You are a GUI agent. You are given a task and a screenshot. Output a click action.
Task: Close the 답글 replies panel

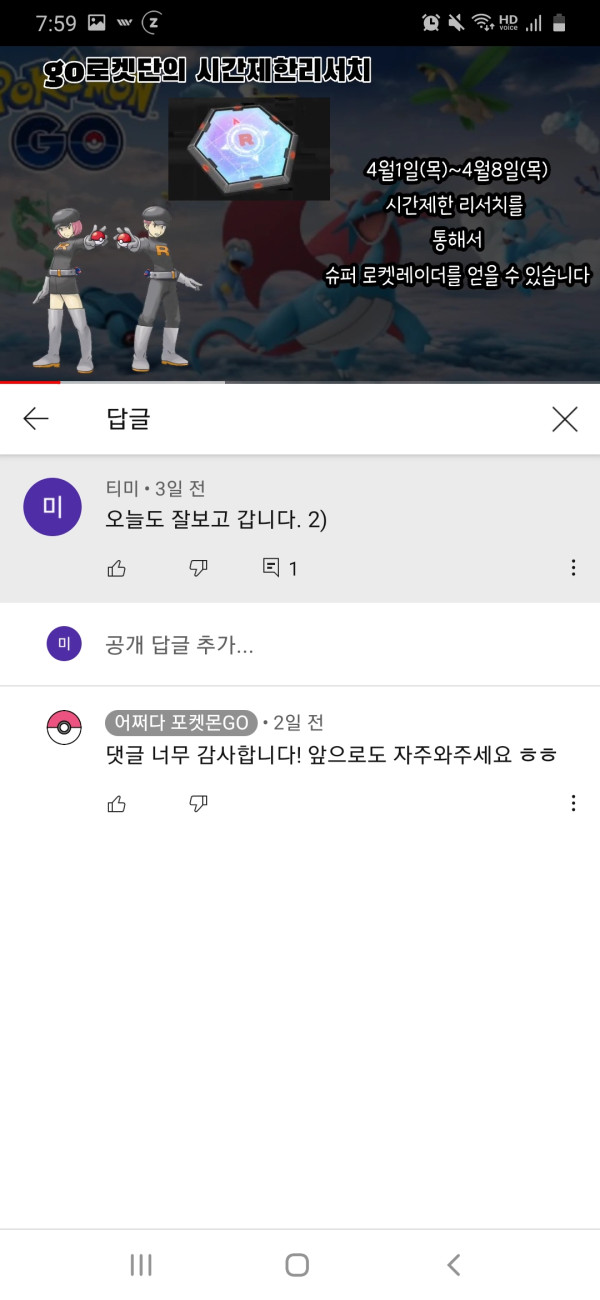click(x=565, y=419)
